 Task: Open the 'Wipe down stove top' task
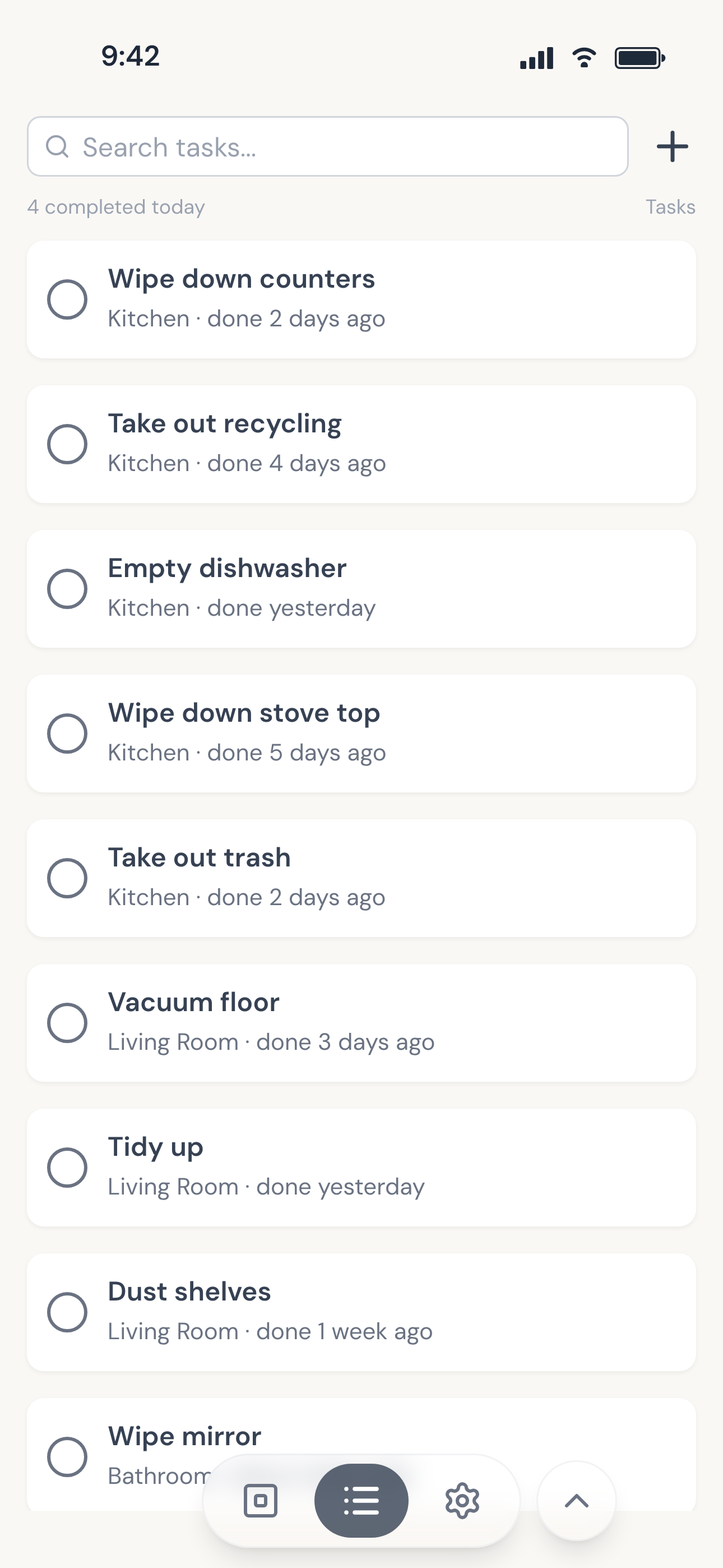(x=361, y=732)
